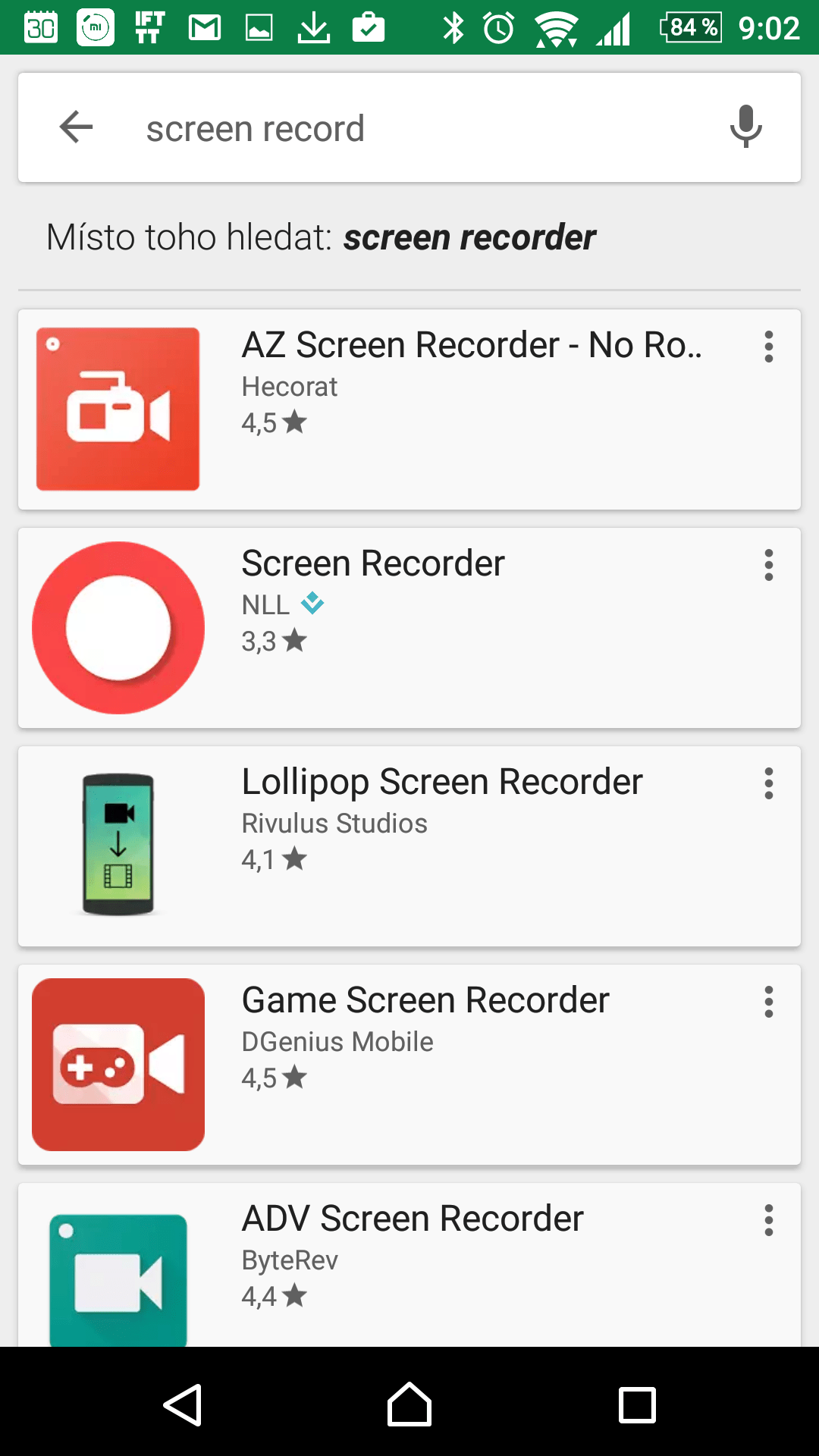Open Screen Recorder by NLL

[x=409, y=628]
